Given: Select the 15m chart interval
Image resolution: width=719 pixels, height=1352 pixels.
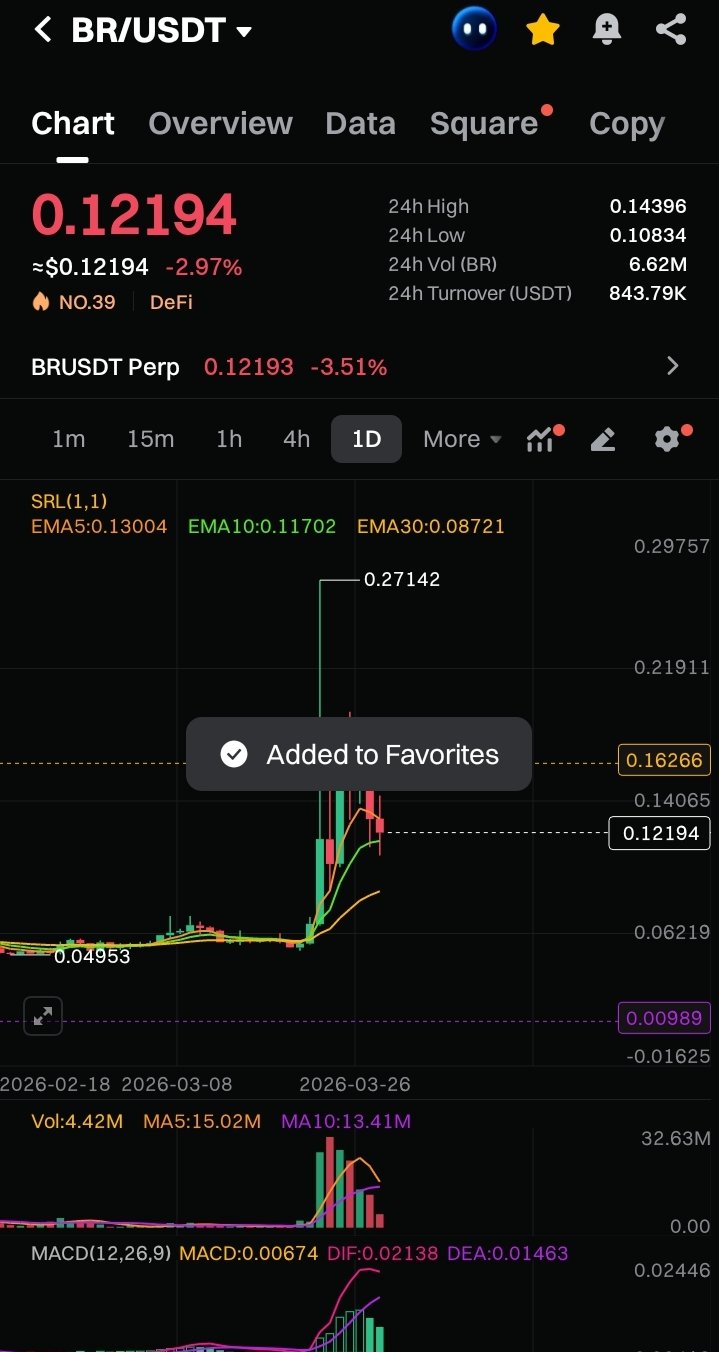Looking at the screenshot, I should click(x=150, y=439).
